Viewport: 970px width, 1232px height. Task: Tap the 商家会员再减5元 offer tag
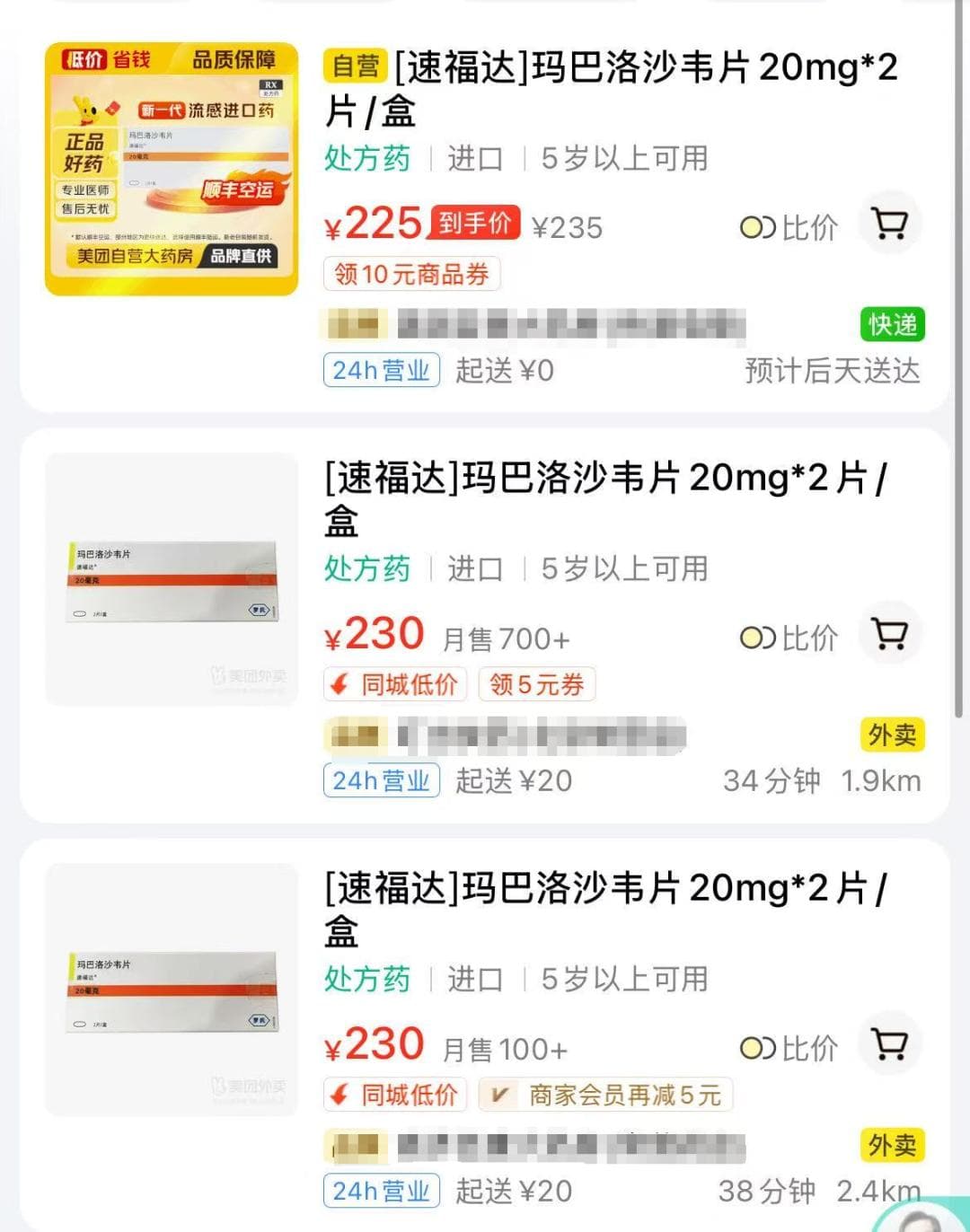pyautogui.click(x=606, y=1095)
